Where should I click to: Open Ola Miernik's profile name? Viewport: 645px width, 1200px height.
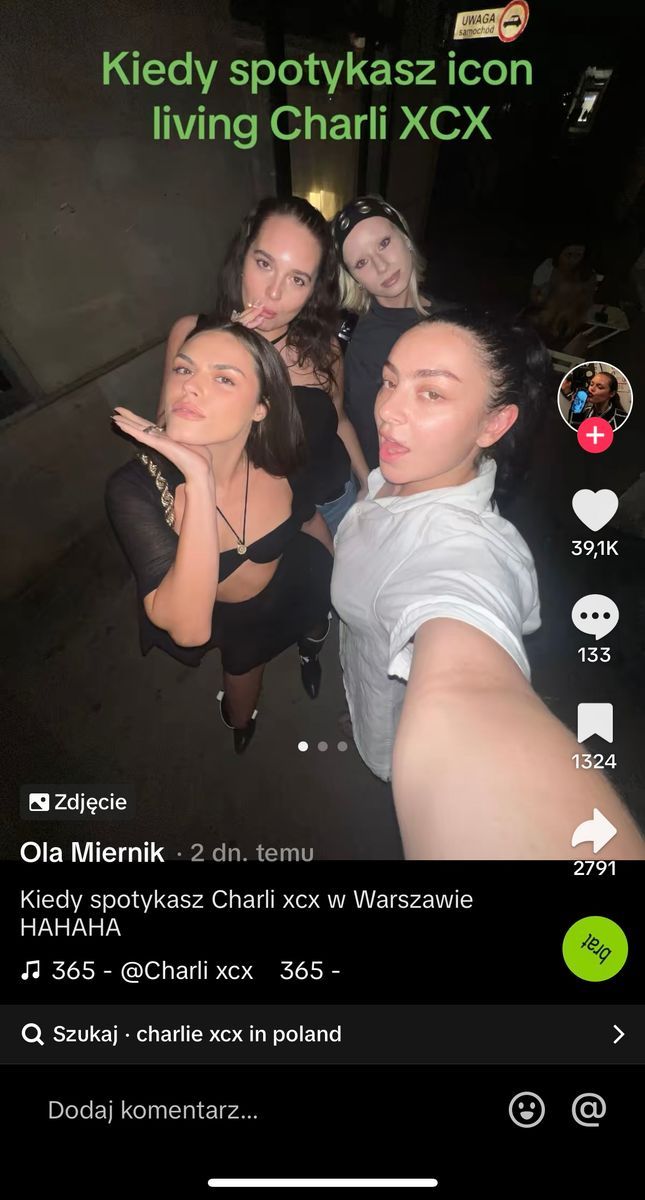pos(92,852)
